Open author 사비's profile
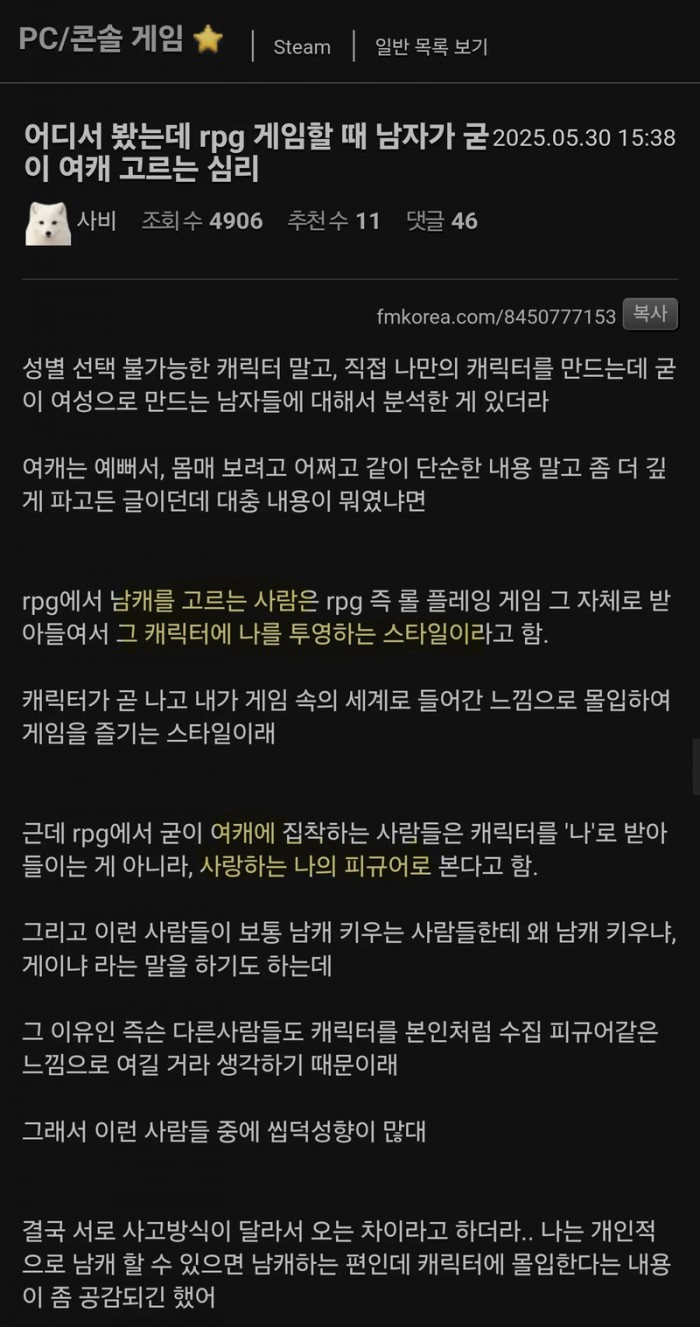 (x=96, y=221)
